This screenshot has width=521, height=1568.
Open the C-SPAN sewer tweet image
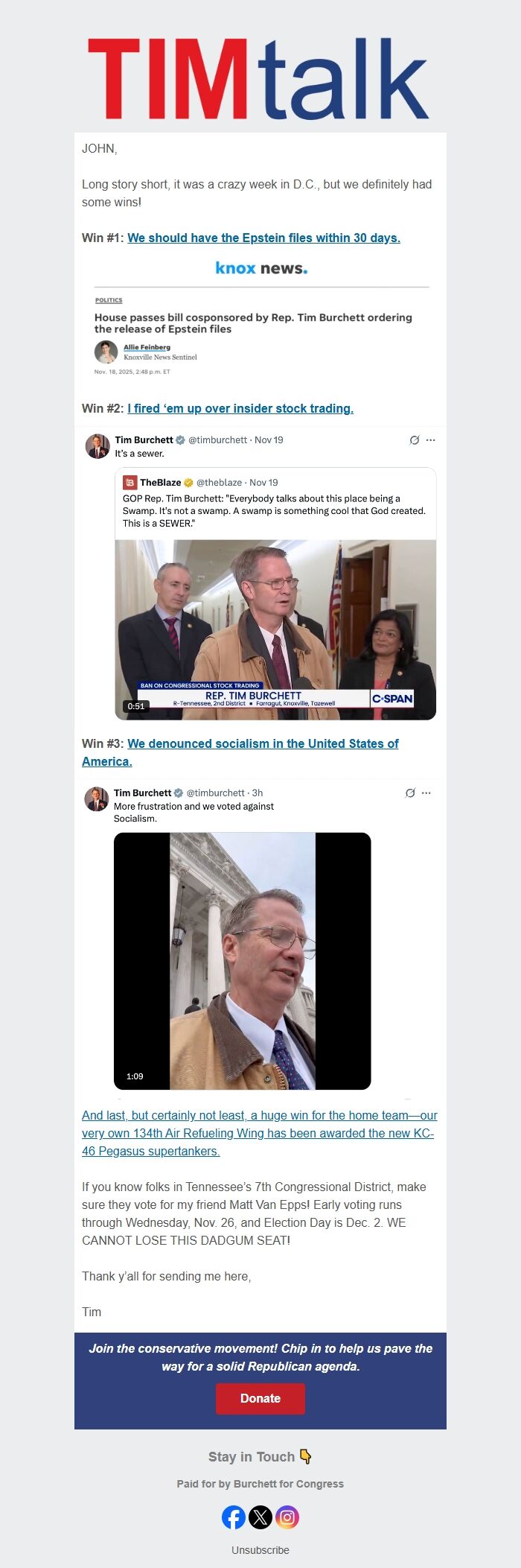click(x=260, y=577)
